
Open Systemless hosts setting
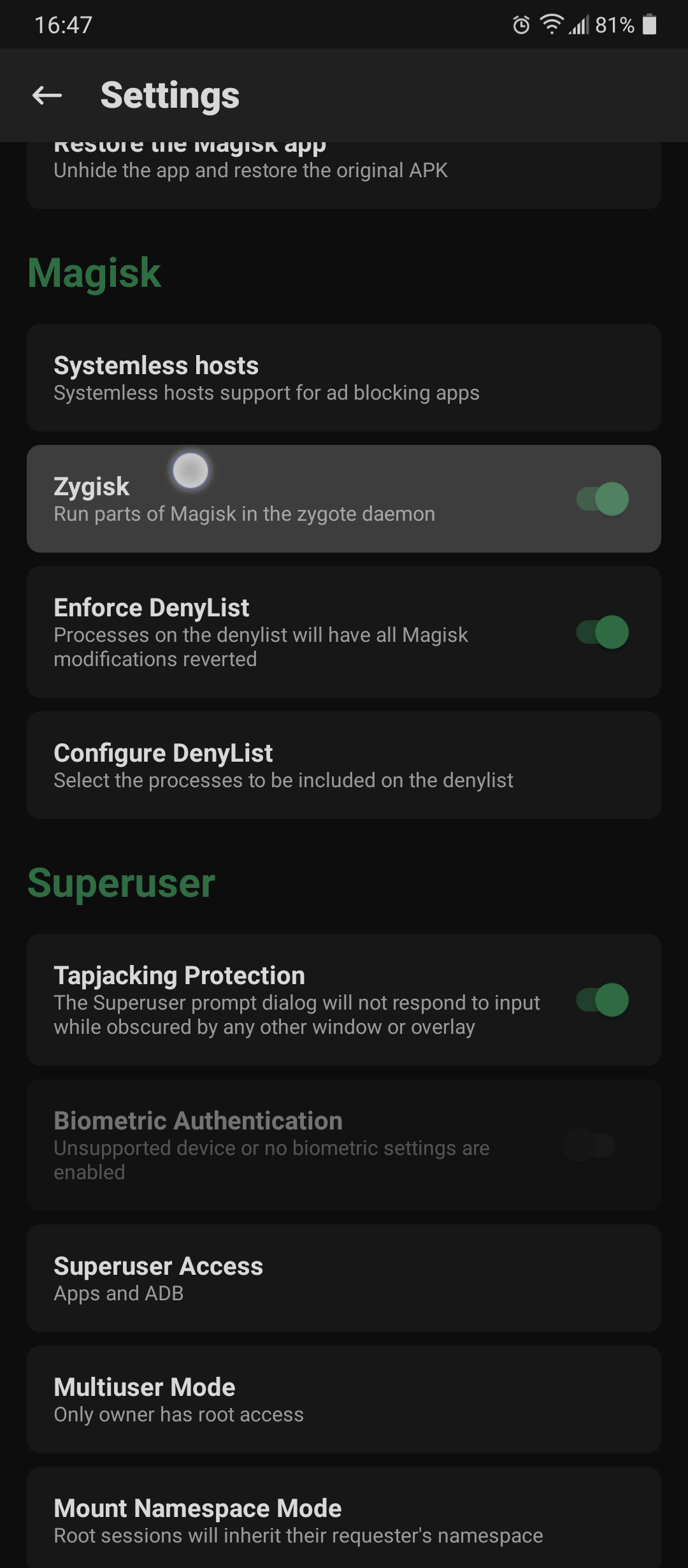[344, 378]
